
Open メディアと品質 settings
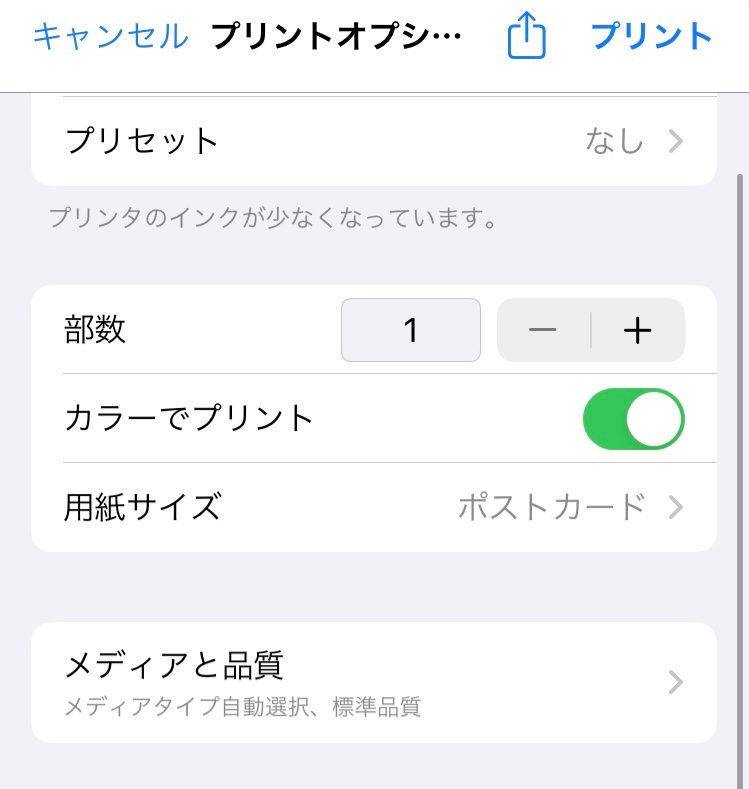click(x=374, y=682)
